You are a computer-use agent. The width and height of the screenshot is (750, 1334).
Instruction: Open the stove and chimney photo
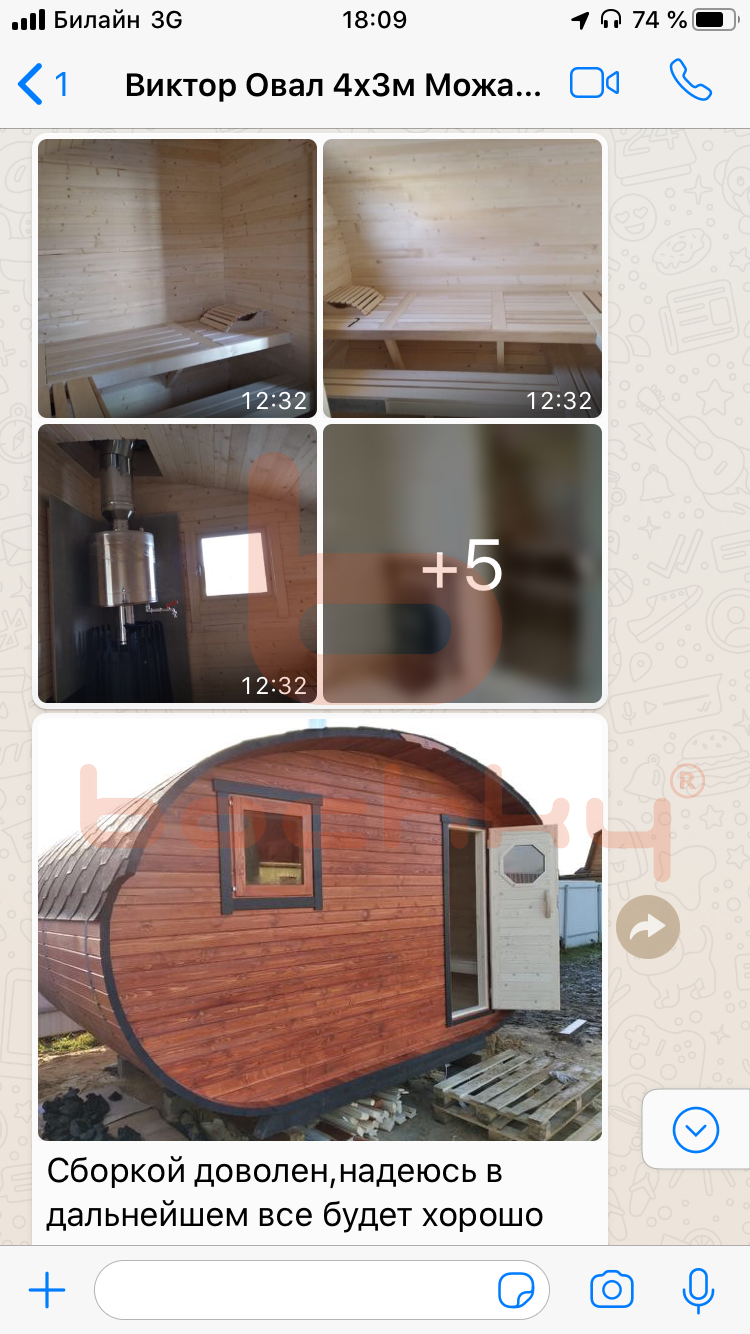click(177, 563)
